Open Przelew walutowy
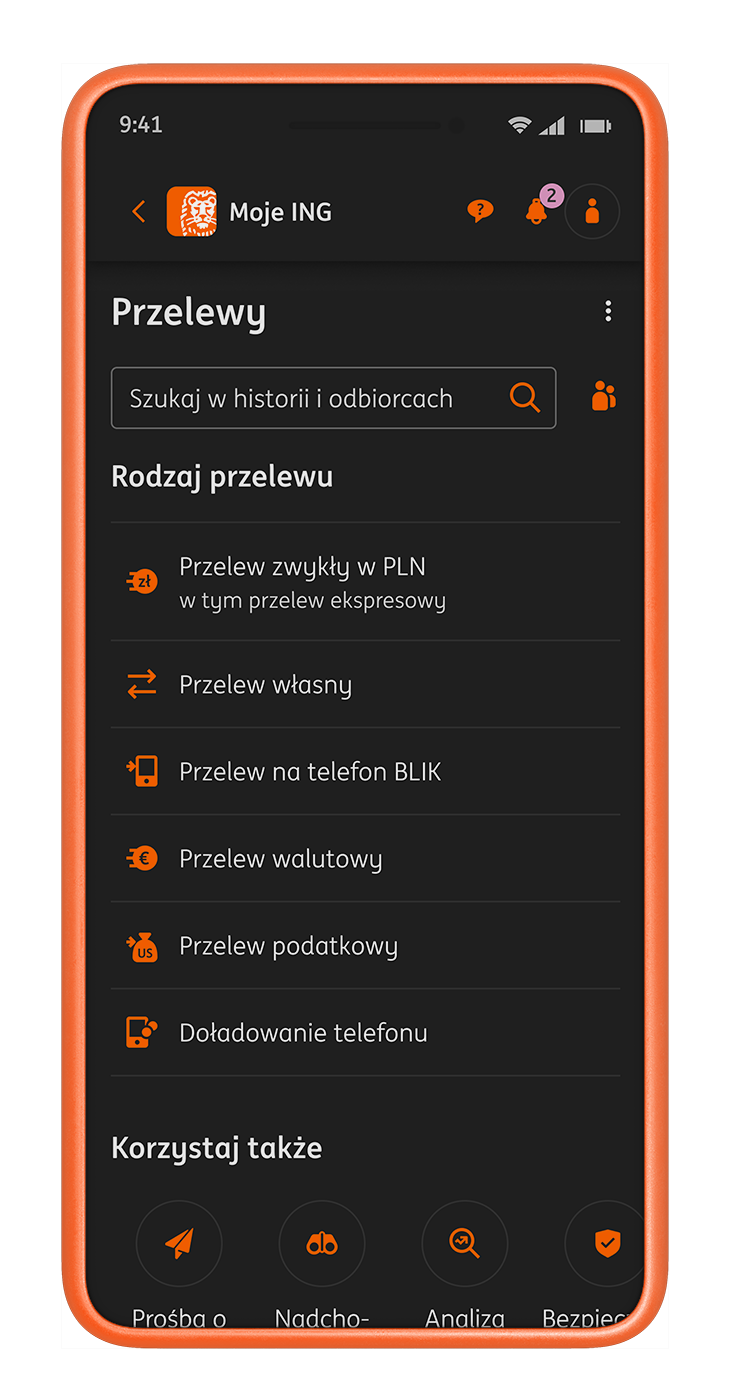Viewport: 732px width, 1400px height. point(365,859)
